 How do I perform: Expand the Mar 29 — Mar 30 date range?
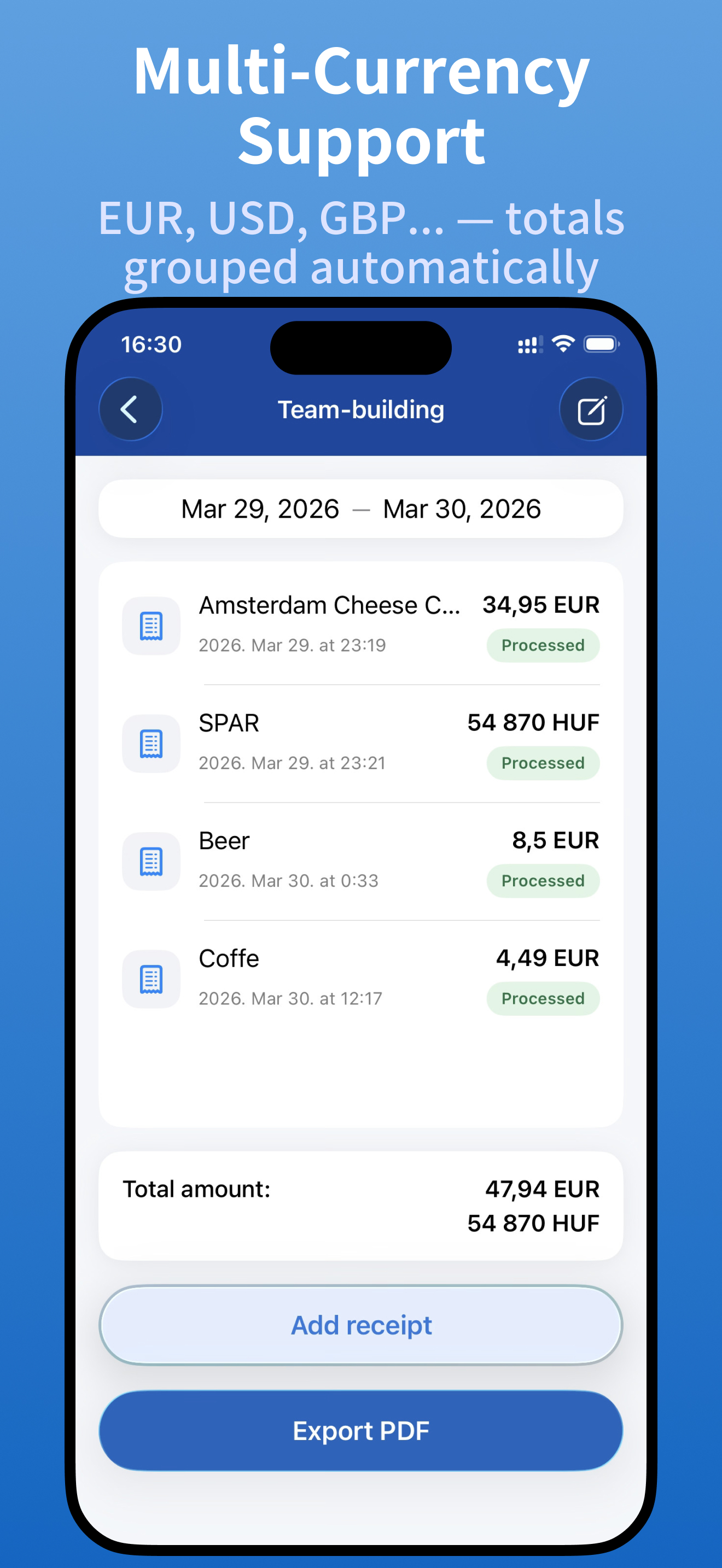pyautogui.click(x=361, y=508)
